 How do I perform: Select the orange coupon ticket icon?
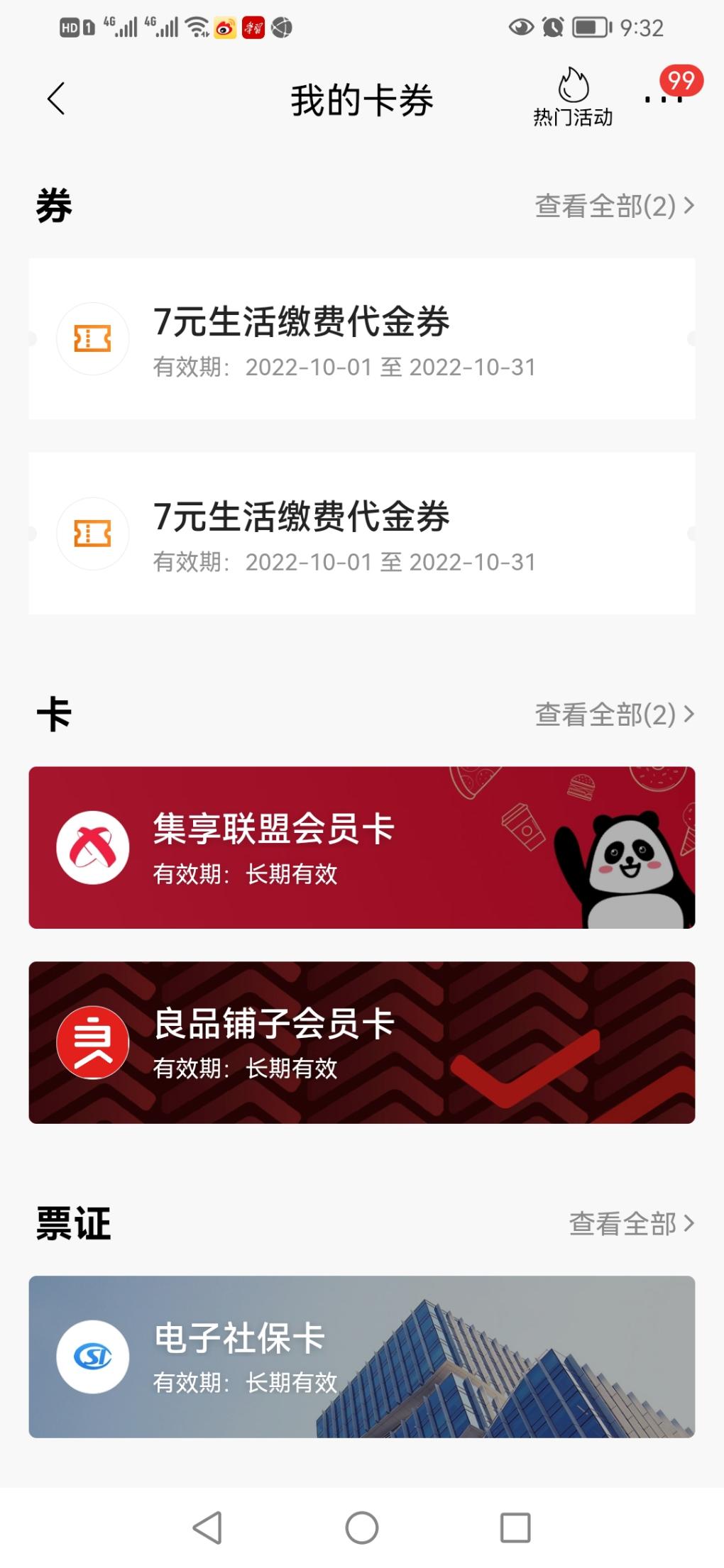[x=92, y=338]
